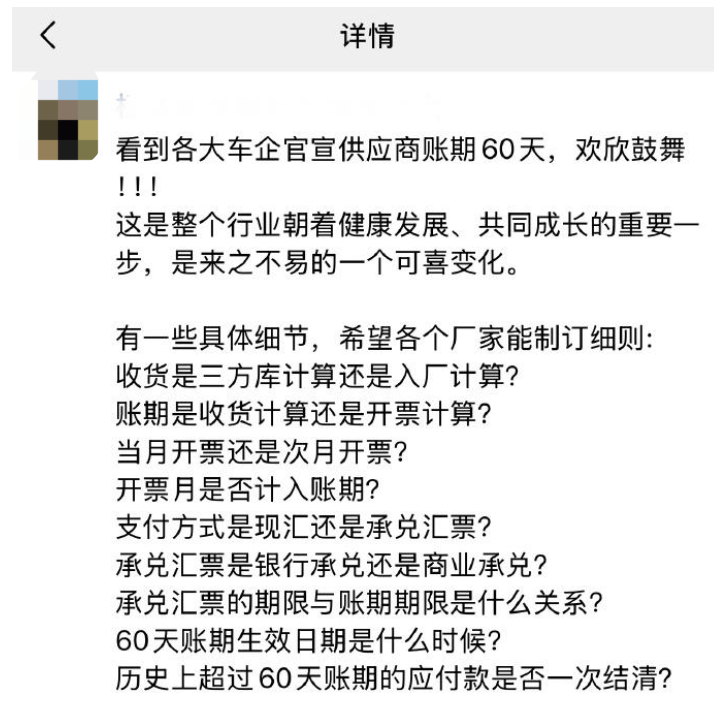
Task: Open the post author's avatar
Action: (68, 122)
